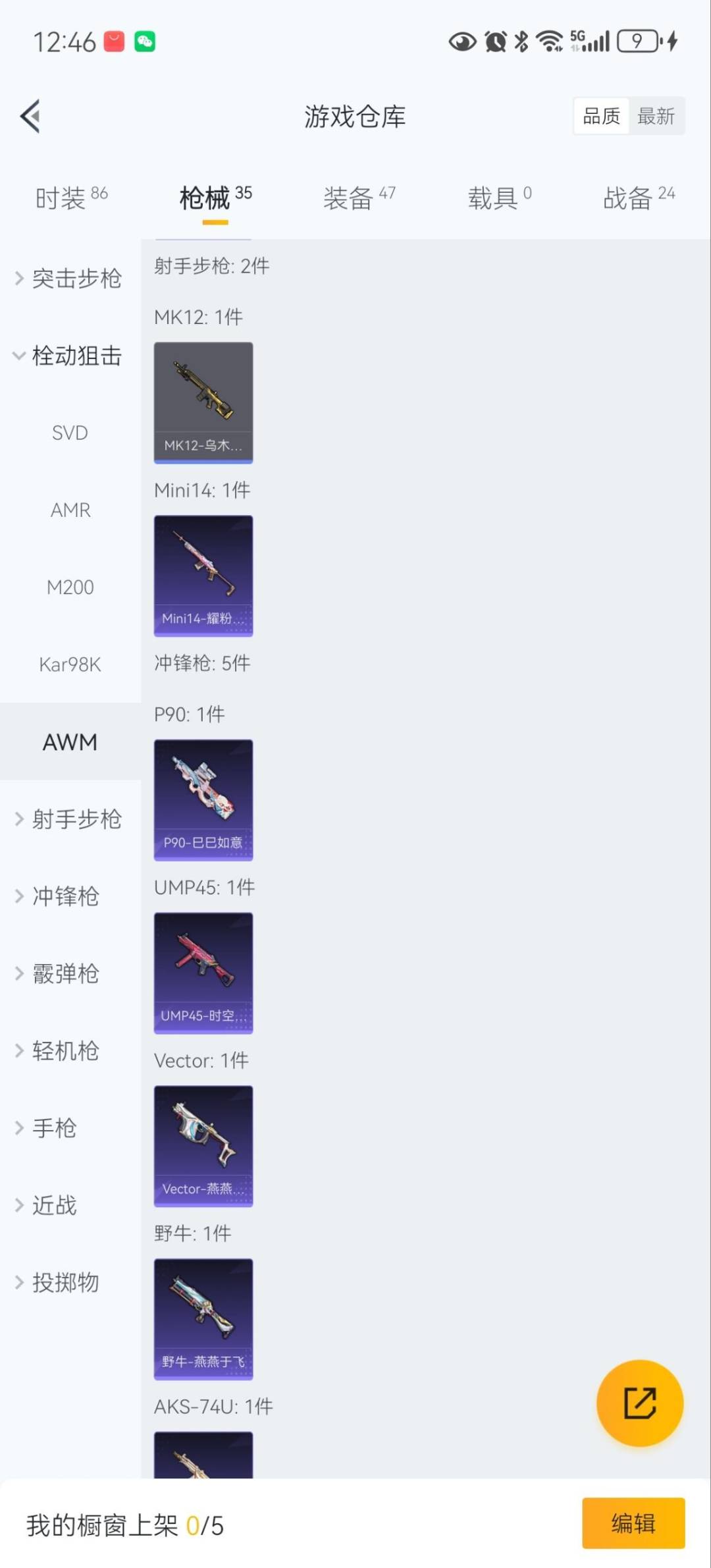Screen dimensions: 711x1568
Task: Open the P90-巳巳如意 skin tile
Action: pyautogui.click(x=203, y=799)
